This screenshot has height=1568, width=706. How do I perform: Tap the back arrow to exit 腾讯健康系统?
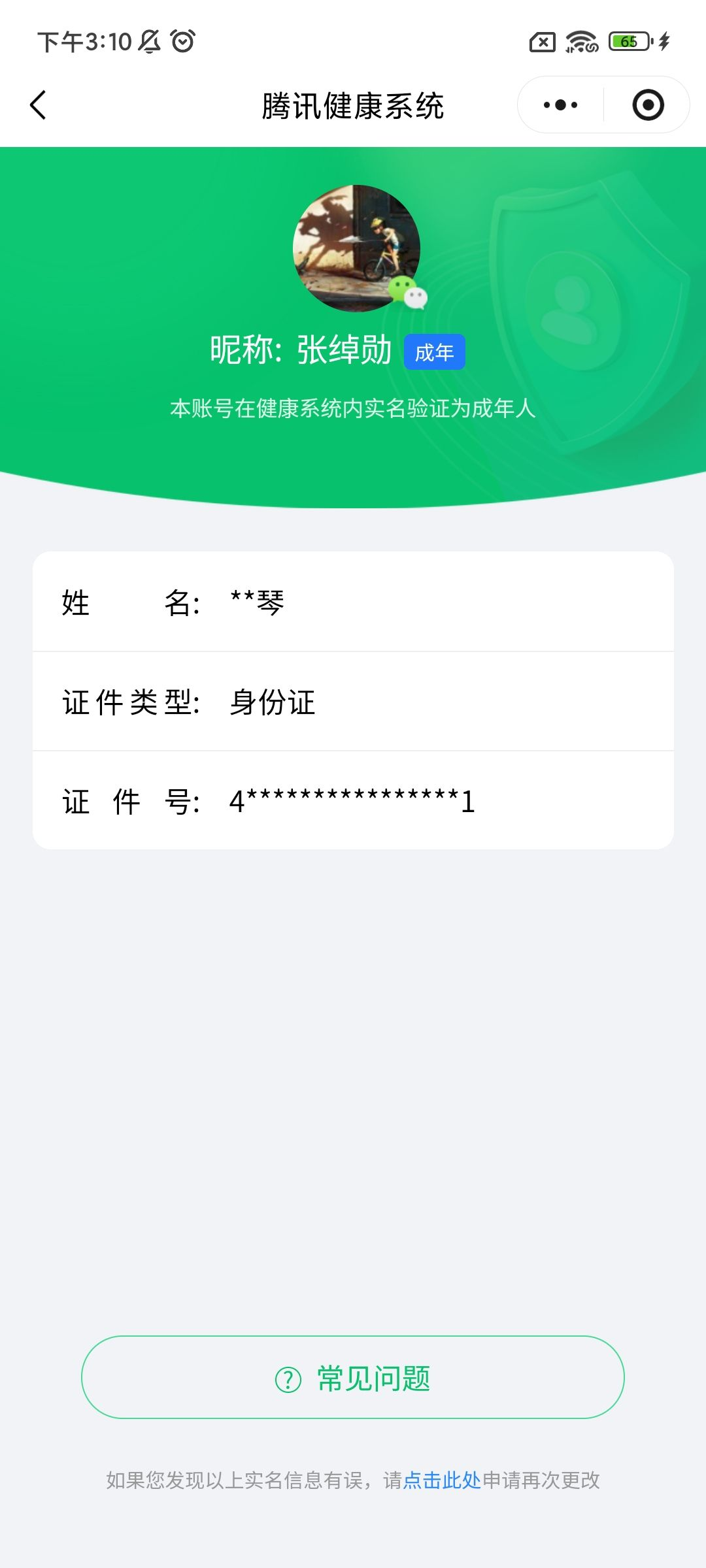pos(38,105)
